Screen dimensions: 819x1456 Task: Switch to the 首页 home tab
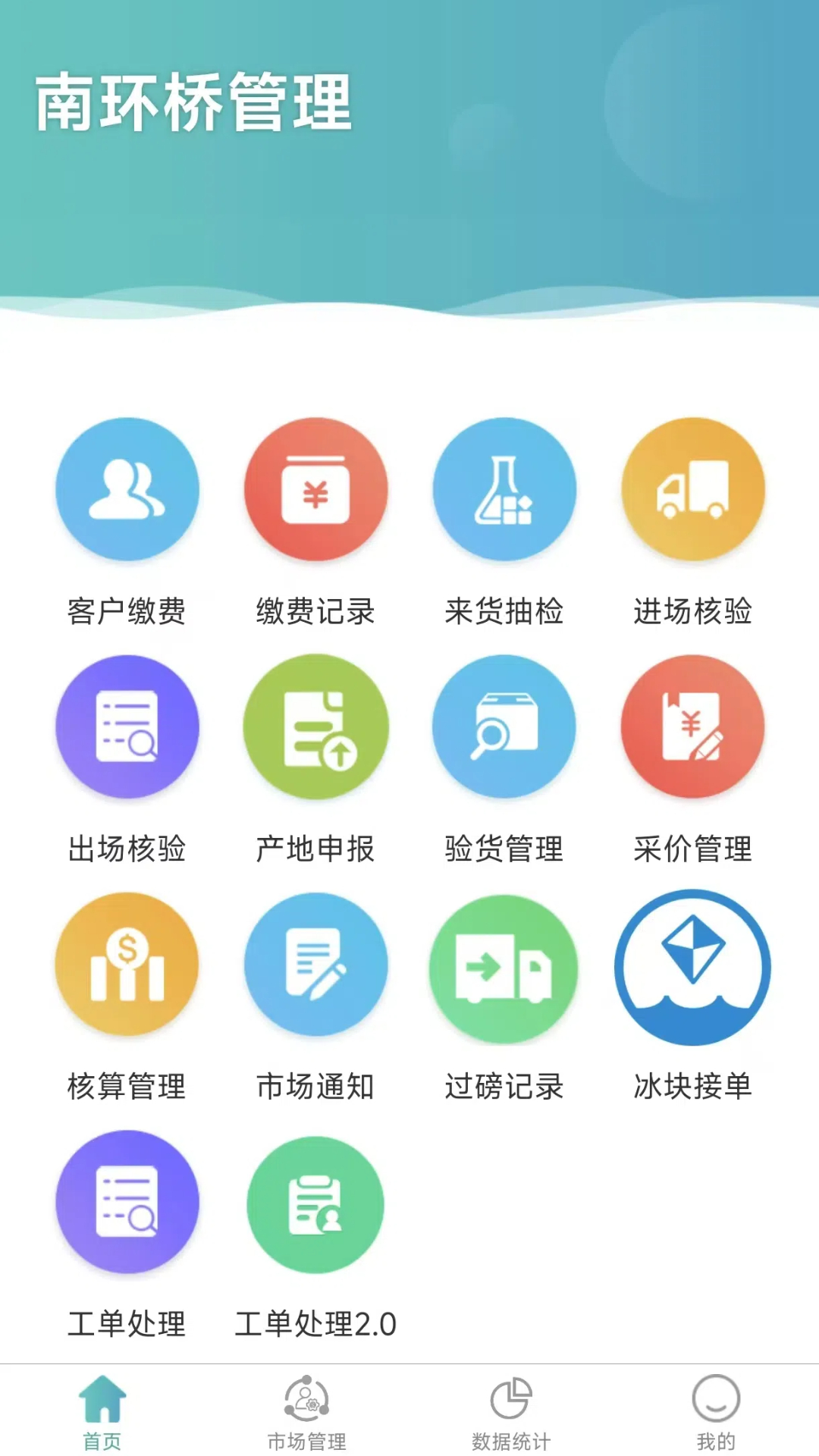[x=102, y=1412]
